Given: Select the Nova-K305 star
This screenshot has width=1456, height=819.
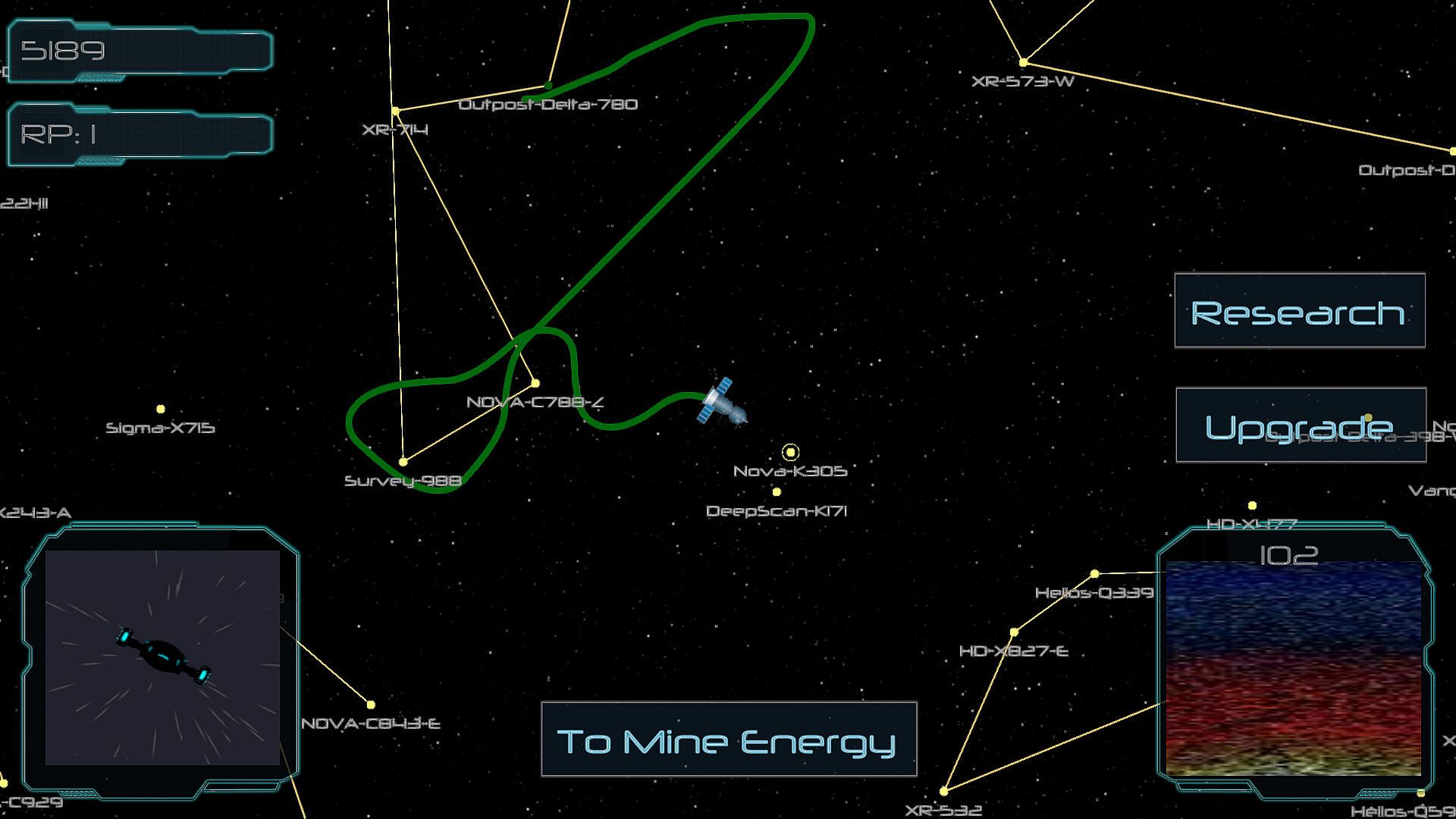Looking at the screenshot, I should (790, 453).
